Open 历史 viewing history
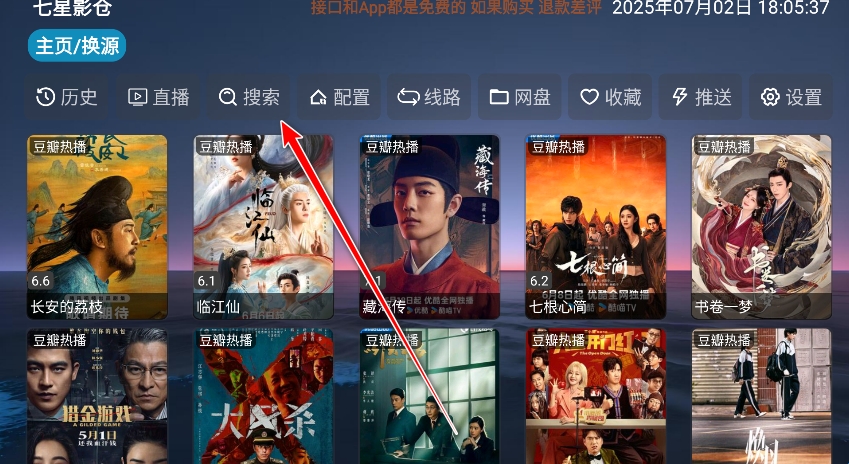Viewport: 849px width, 464px height. pos(67,97)
